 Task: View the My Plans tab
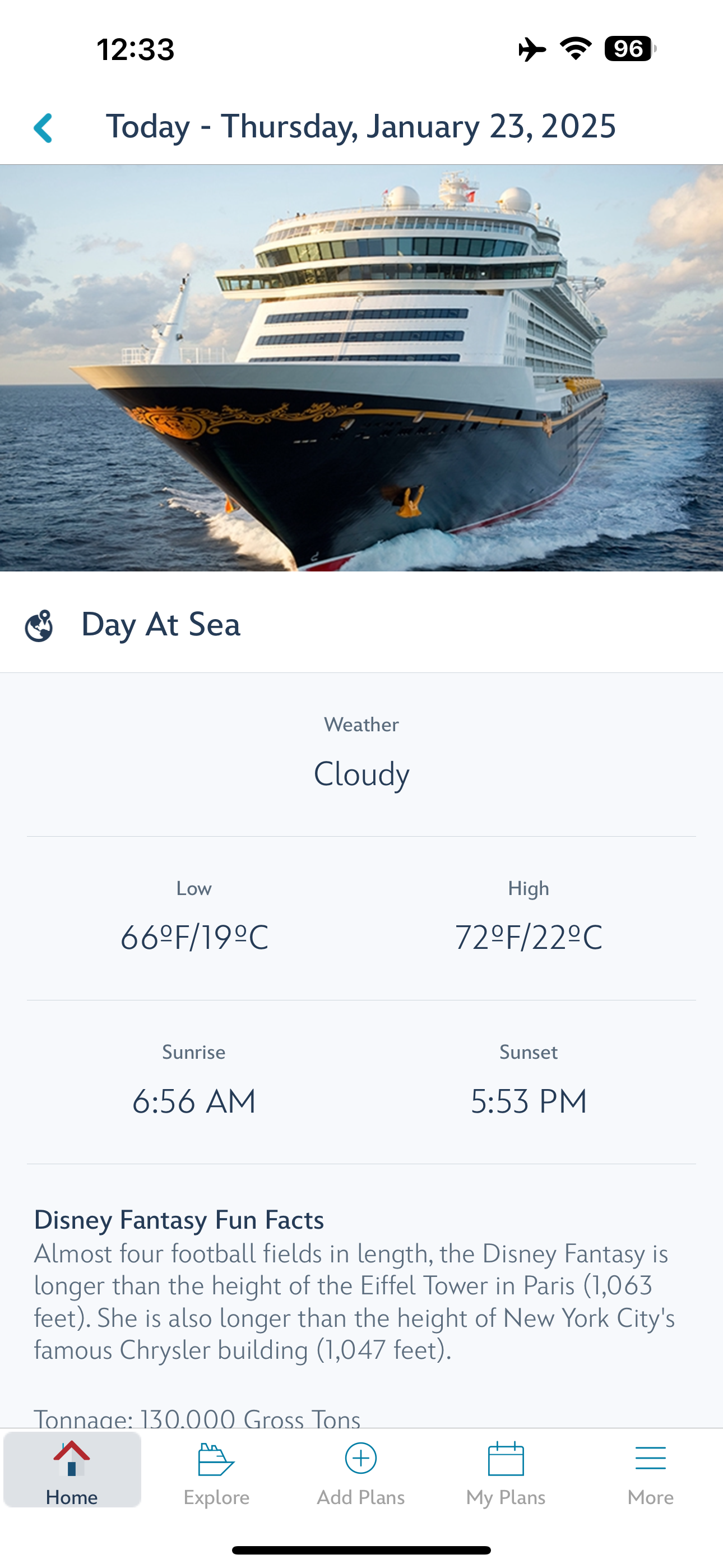point(506,1470)
